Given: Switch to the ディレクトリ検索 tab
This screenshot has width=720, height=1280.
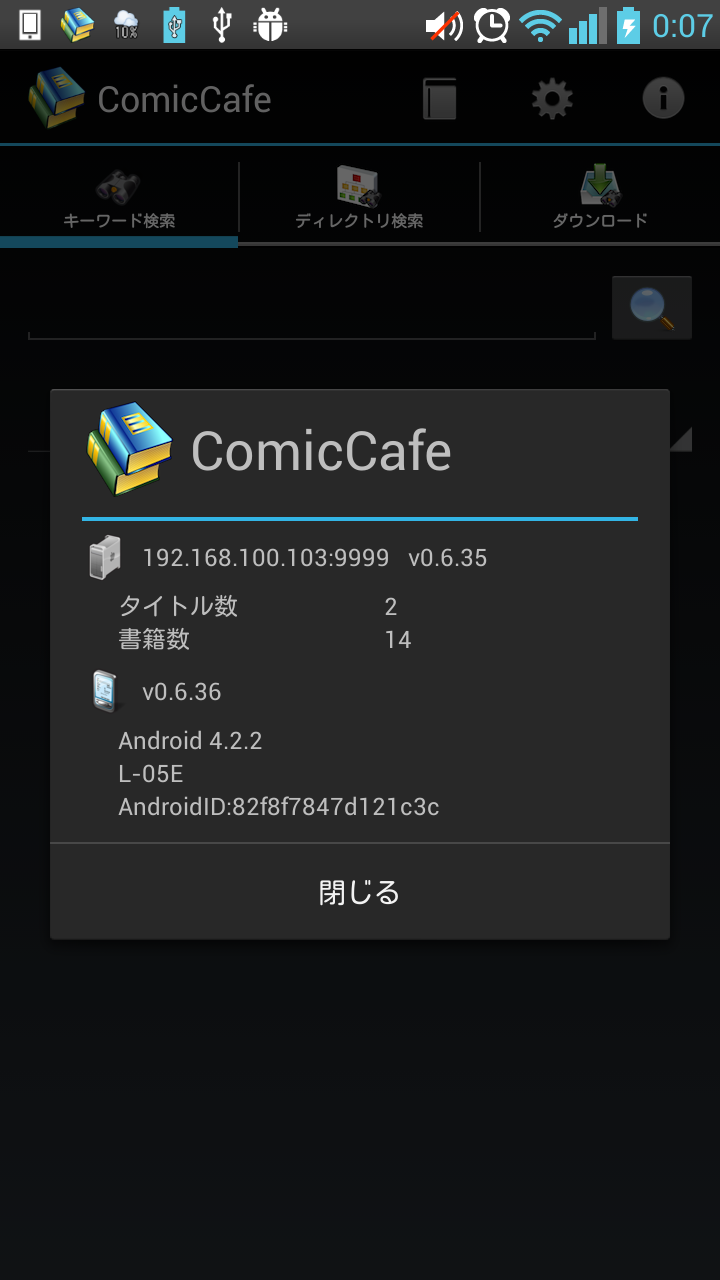Looking at the screenshot, I should click(x=359, y=200).
